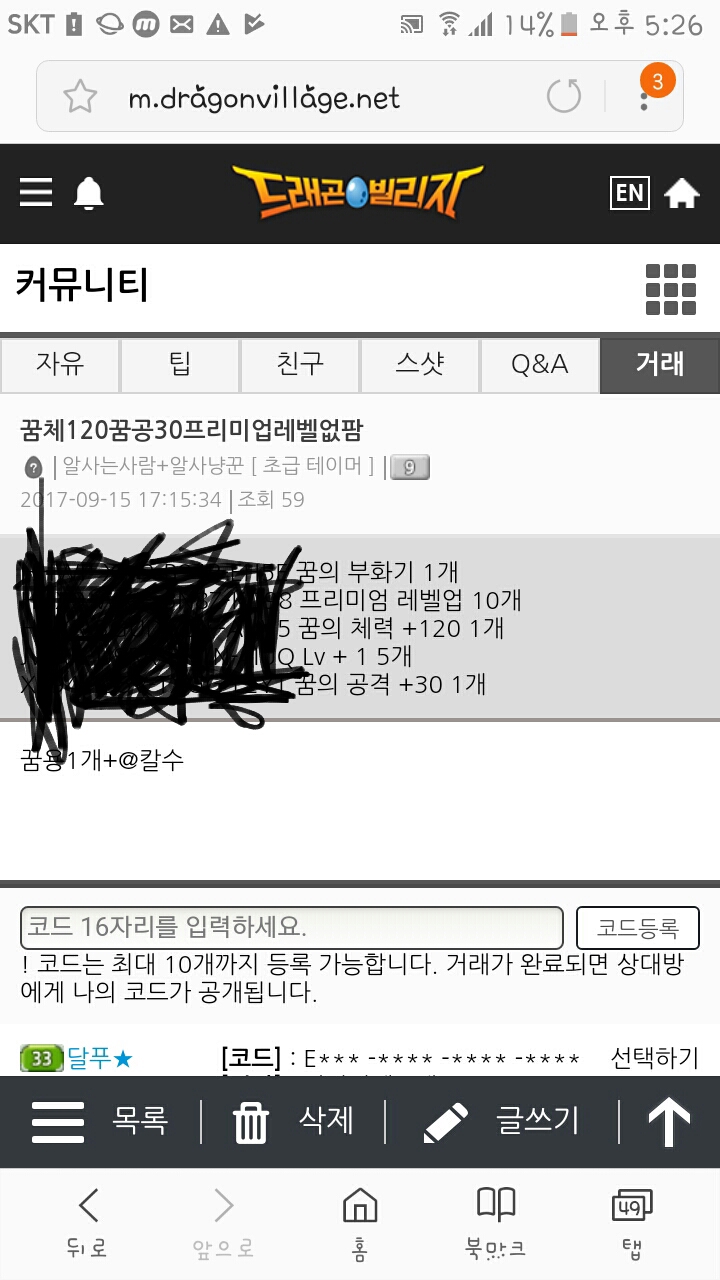Reload the page in address bar
The height and width of the screenshot is (1280, 720).
click(x=564, y=97)
